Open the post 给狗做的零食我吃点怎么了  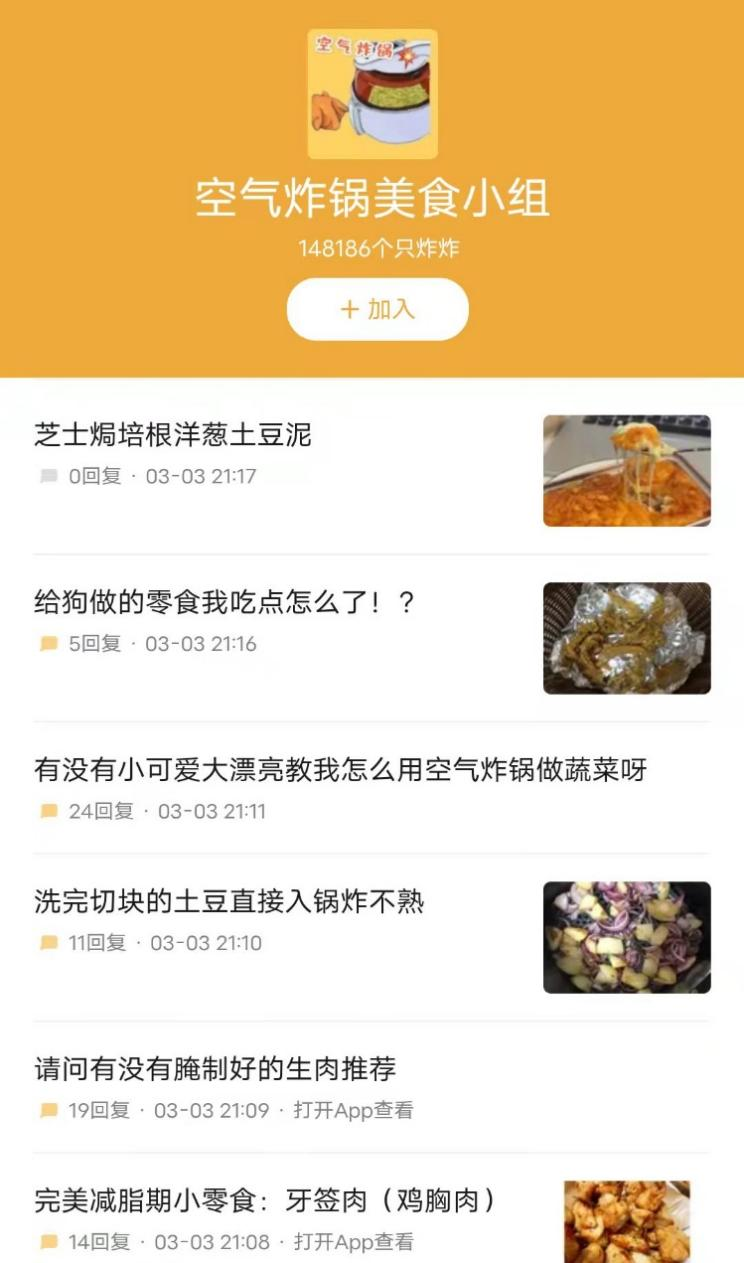click(224, 603)
